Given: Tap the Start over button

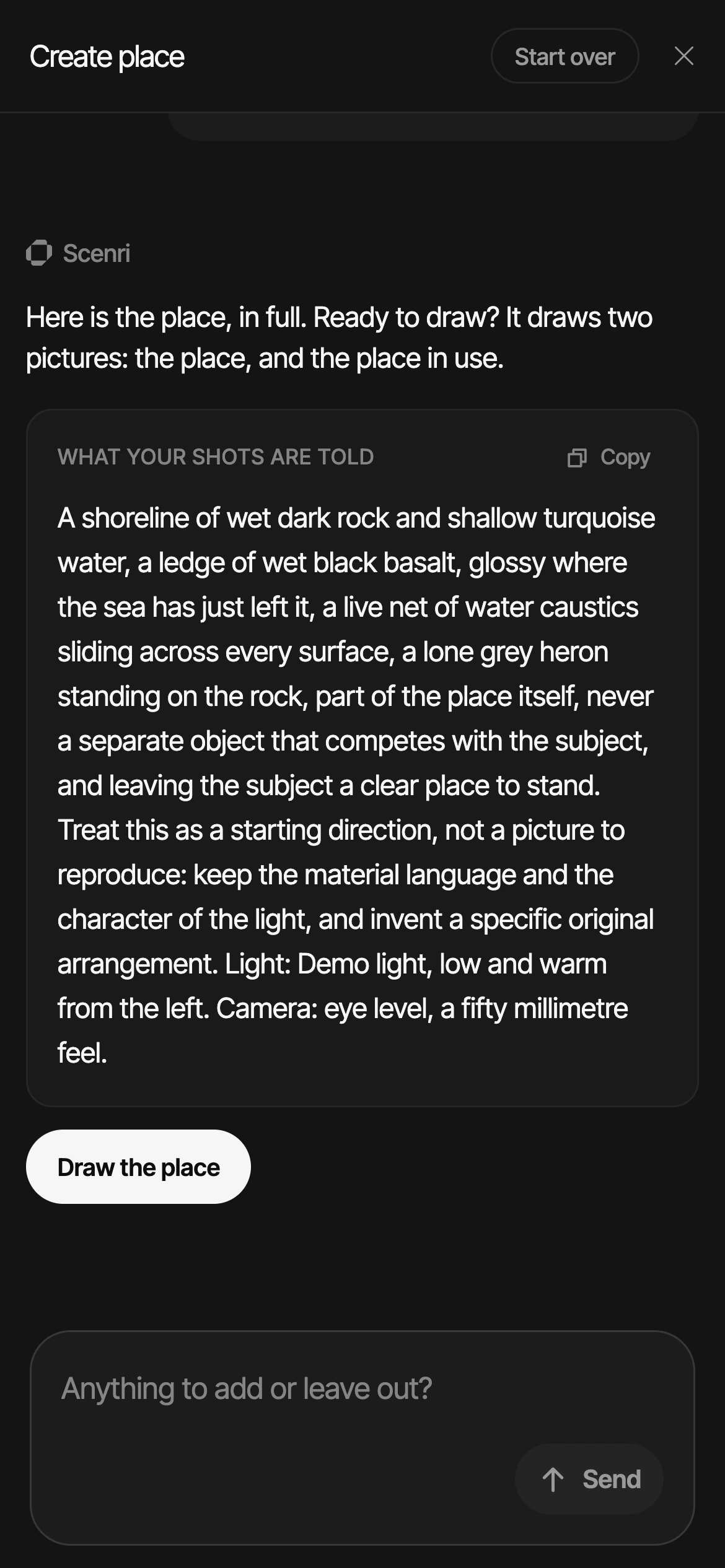Looking at the screenshot, I should coord(565,56).
